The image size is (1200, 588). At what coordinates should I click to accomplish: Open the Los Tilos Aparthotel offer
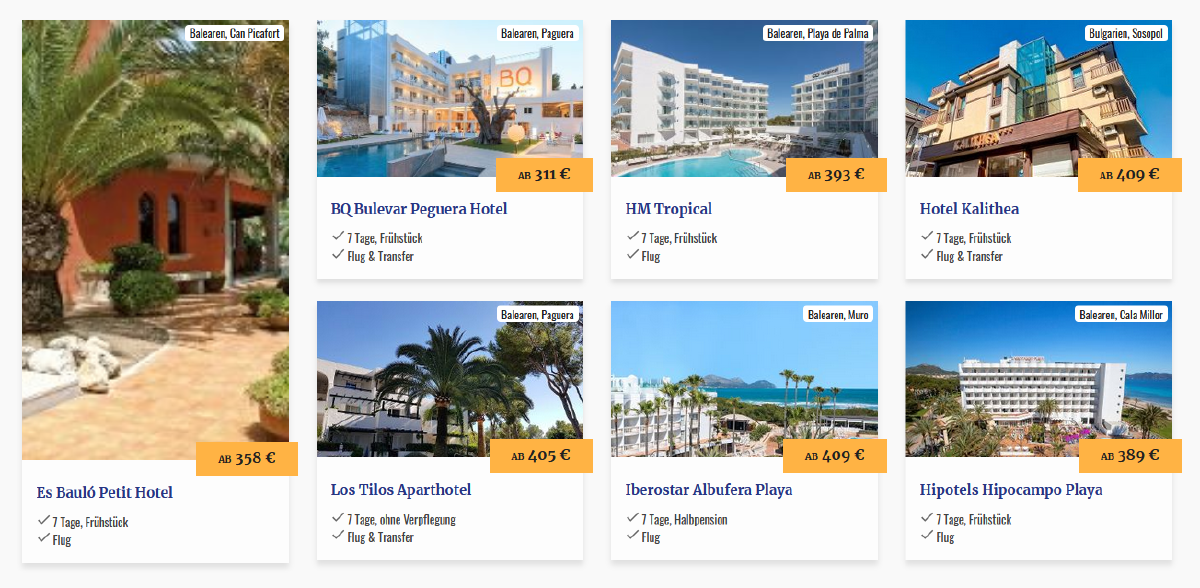401,490
